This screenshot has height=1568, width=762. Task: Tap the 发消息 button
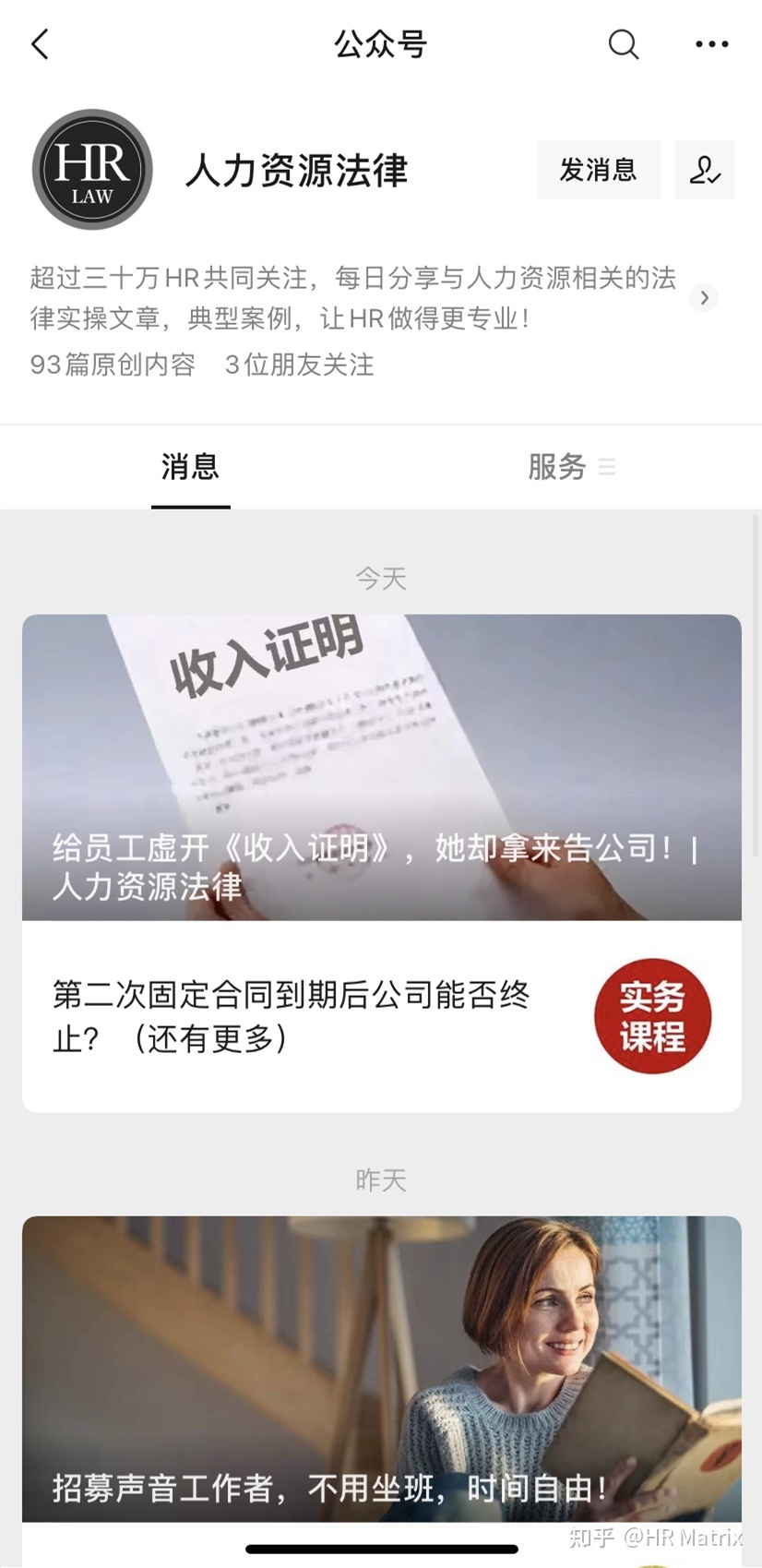tap(598, 170)
